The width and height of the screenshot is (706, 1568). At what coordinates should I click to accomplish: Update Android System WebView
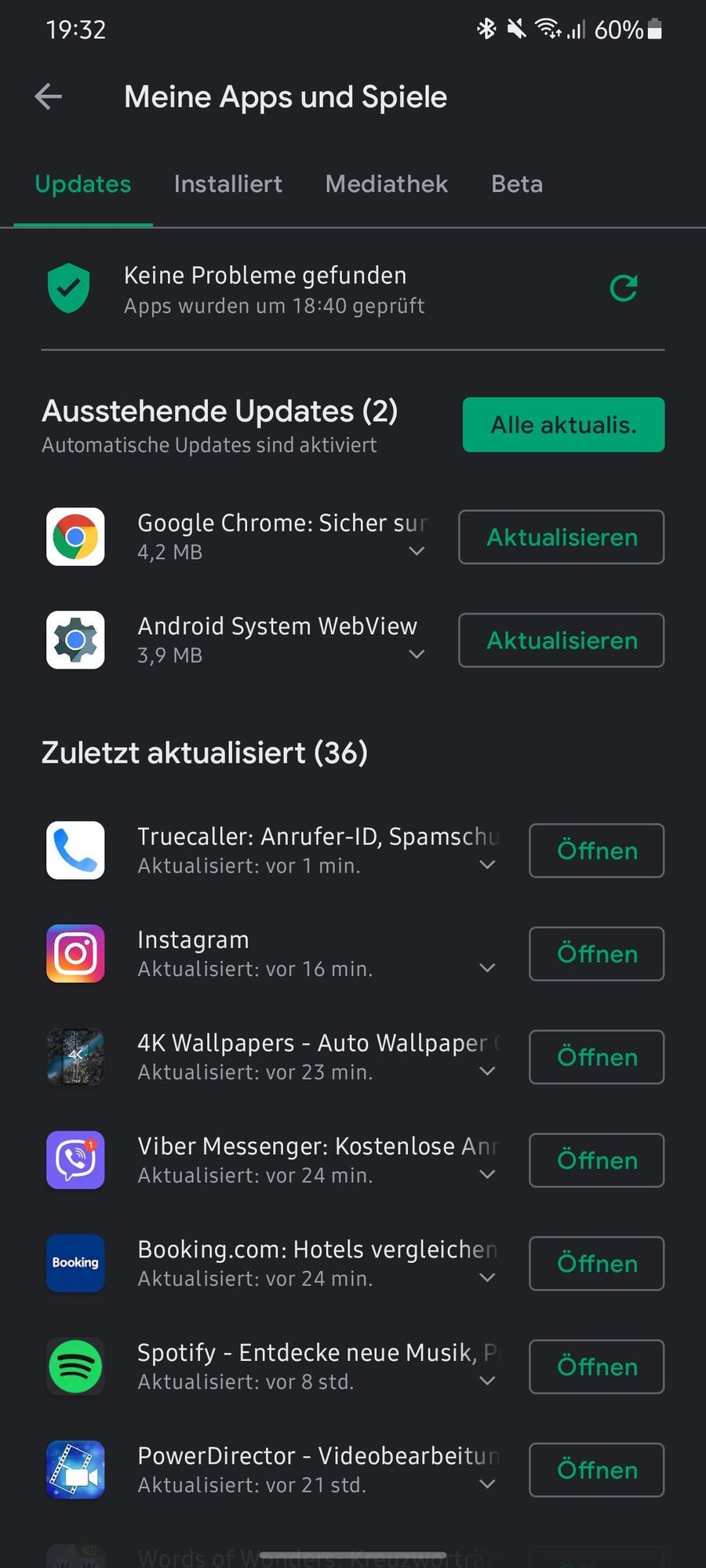click(561, 641)
